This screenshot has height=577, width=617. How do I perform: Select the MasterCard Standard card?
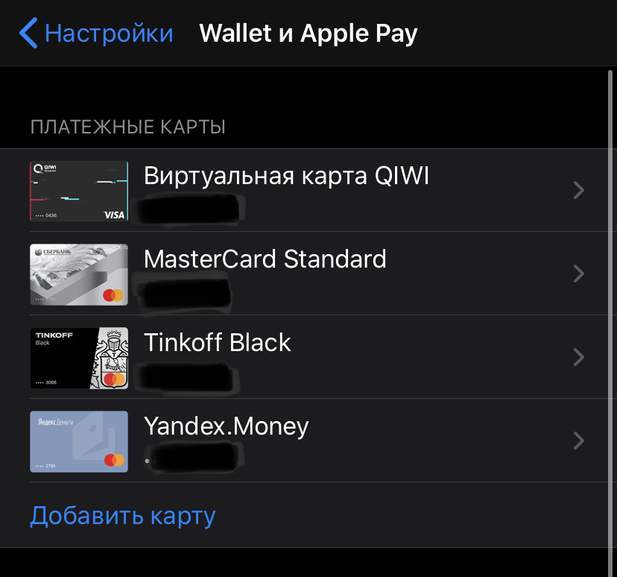(x=265, y=273)
